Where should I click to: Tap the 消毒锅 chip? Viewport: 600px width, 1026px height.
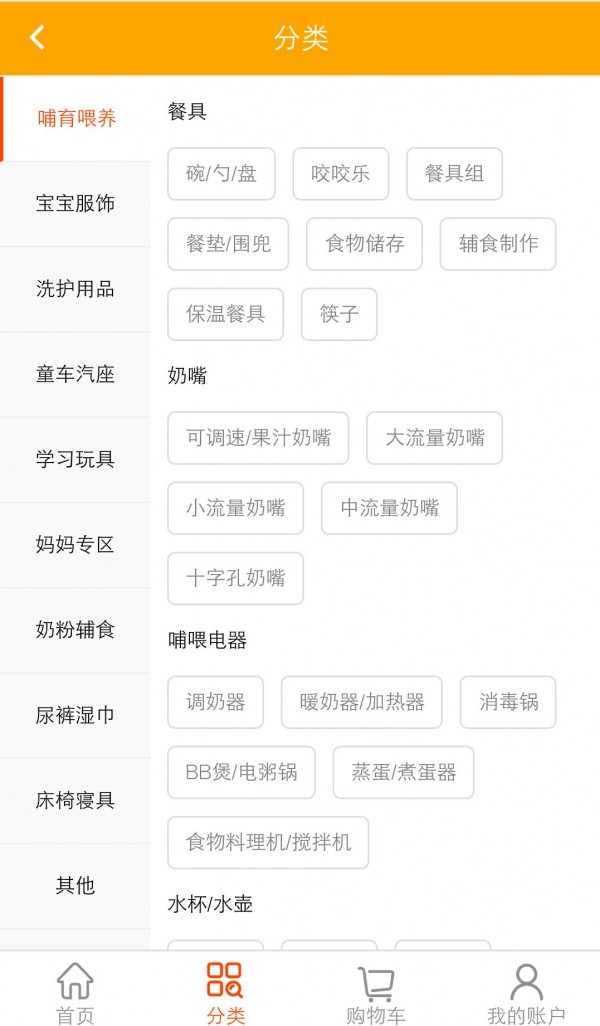(x=508, y=702)
